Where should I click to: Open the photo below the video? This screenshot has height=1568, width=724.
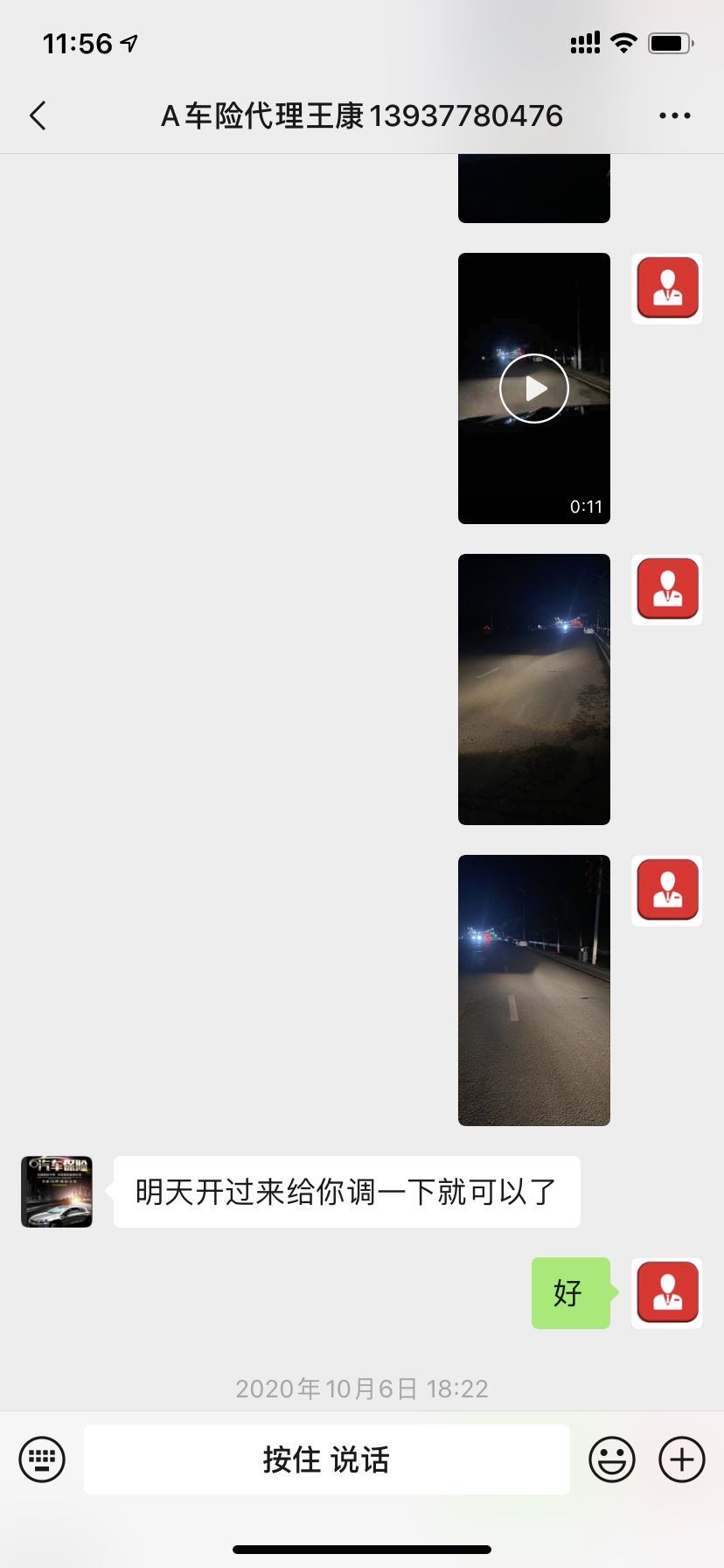(533, 689)
